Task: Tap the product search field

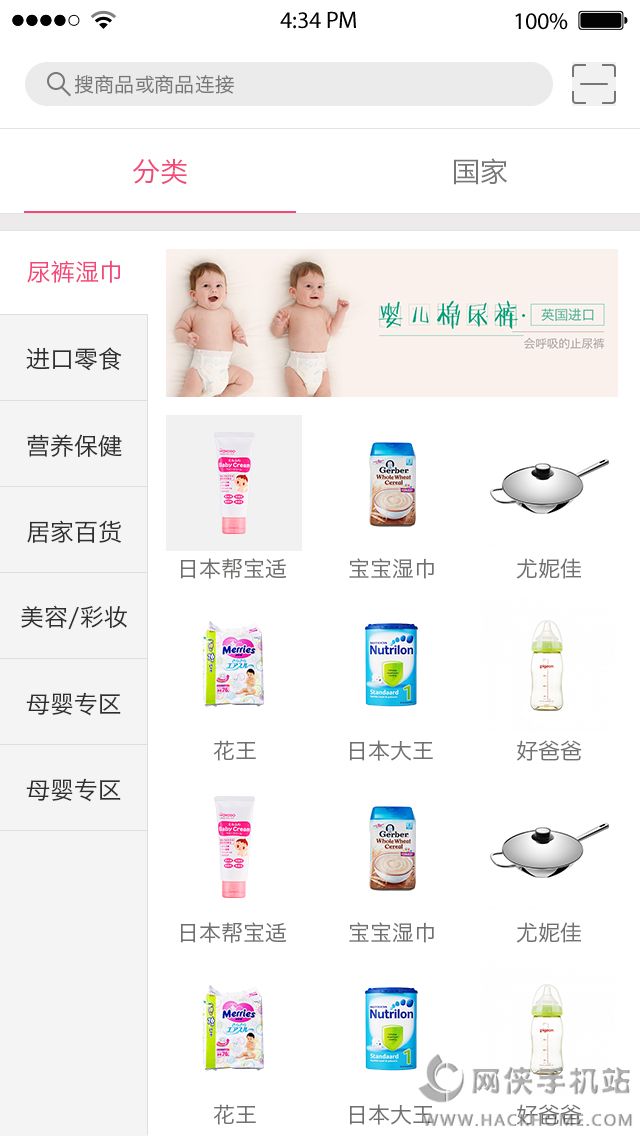Action: (x=288, y=84)
